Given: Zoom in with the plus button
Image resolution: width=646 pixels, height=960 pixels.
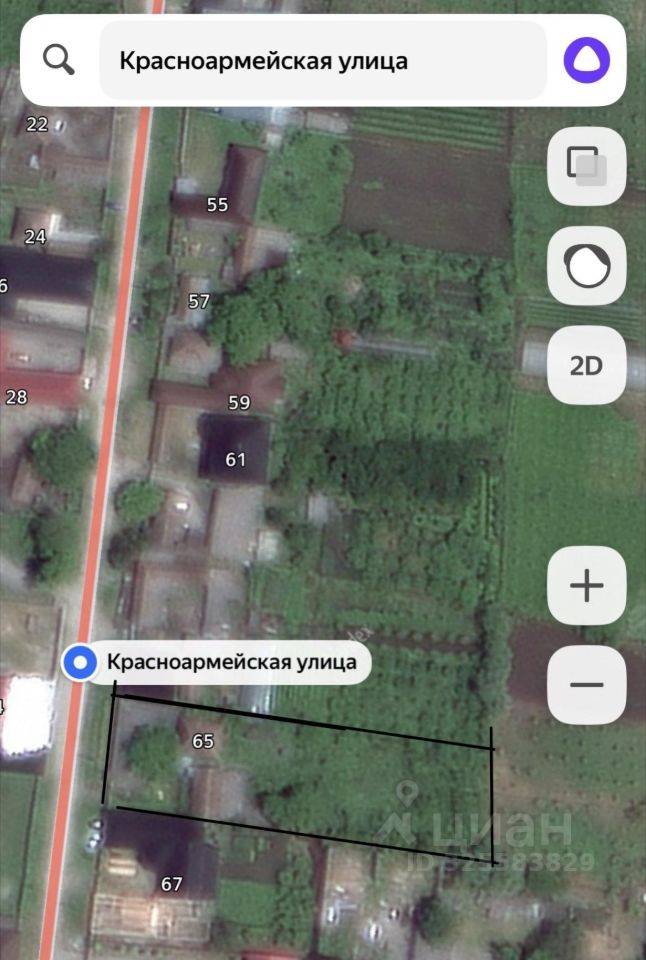Looking at the screenshot, I should point(586,586).
